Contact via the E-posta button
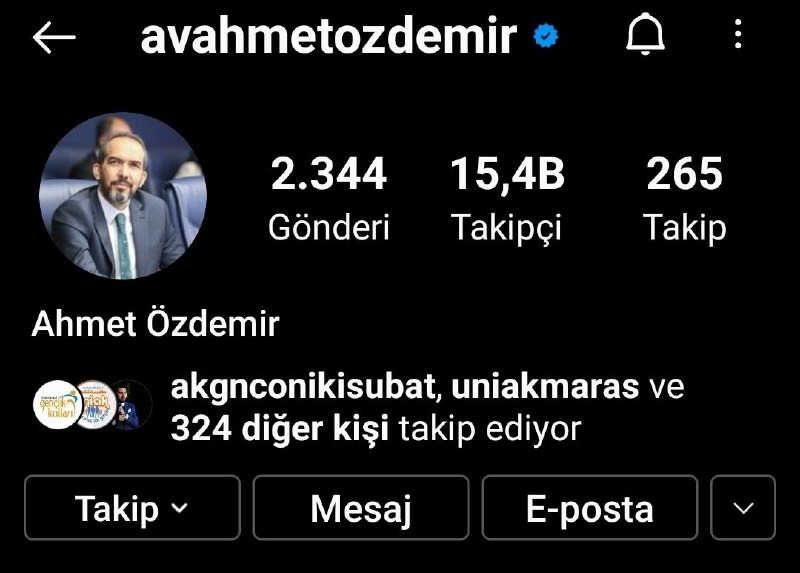The height and width of the screenshot is (573, 800). (x=590, y=508)
